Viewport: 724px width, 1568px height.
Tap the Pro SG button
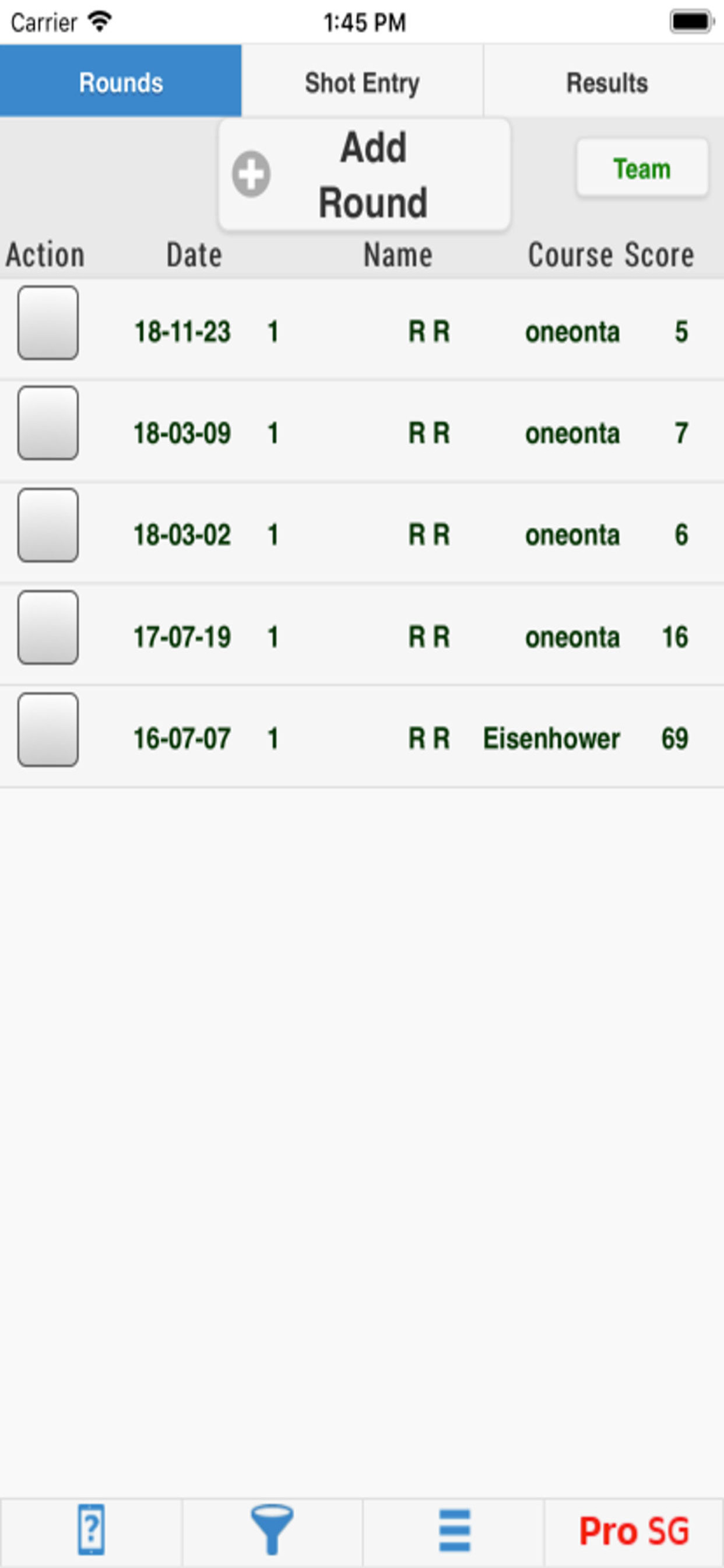coord(634,1530)
